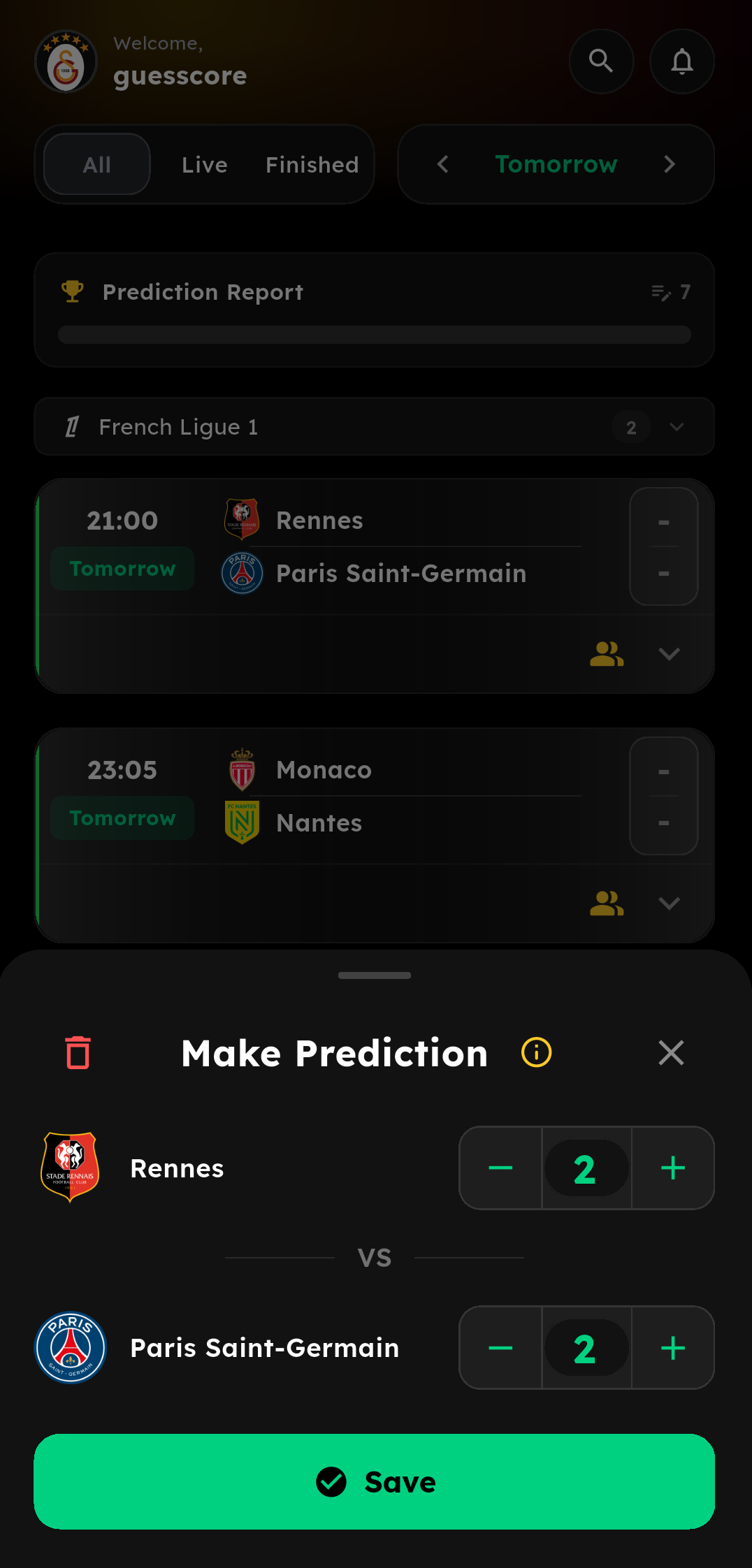The image size is (752, 1568).
Task: Save the prediction
Action: [x=375, y=1481]
